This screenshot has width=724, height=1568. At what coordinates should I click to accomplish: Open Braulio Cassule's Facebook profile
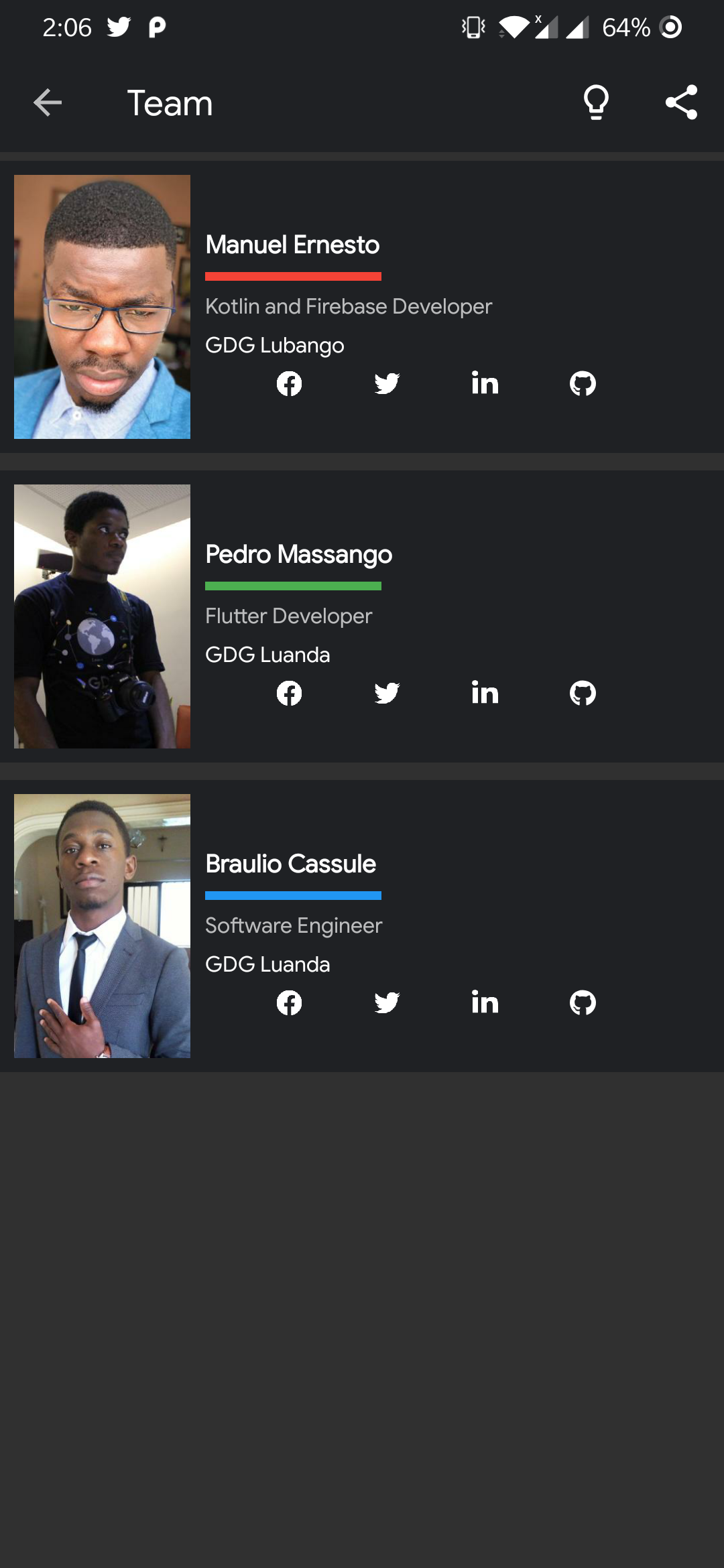289,1002
